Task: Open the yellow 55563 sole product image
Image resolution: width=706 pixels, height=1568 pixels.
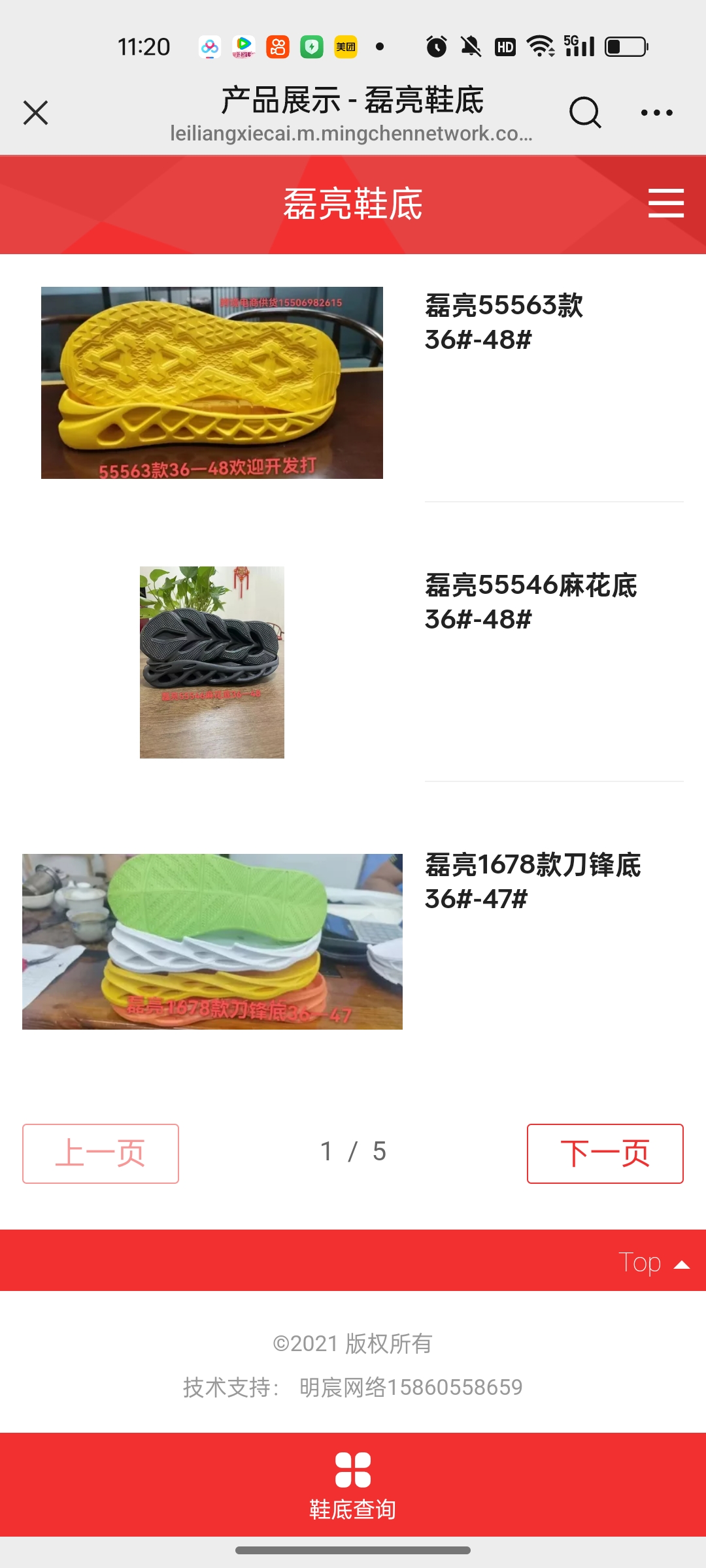Action: [212, 383]
